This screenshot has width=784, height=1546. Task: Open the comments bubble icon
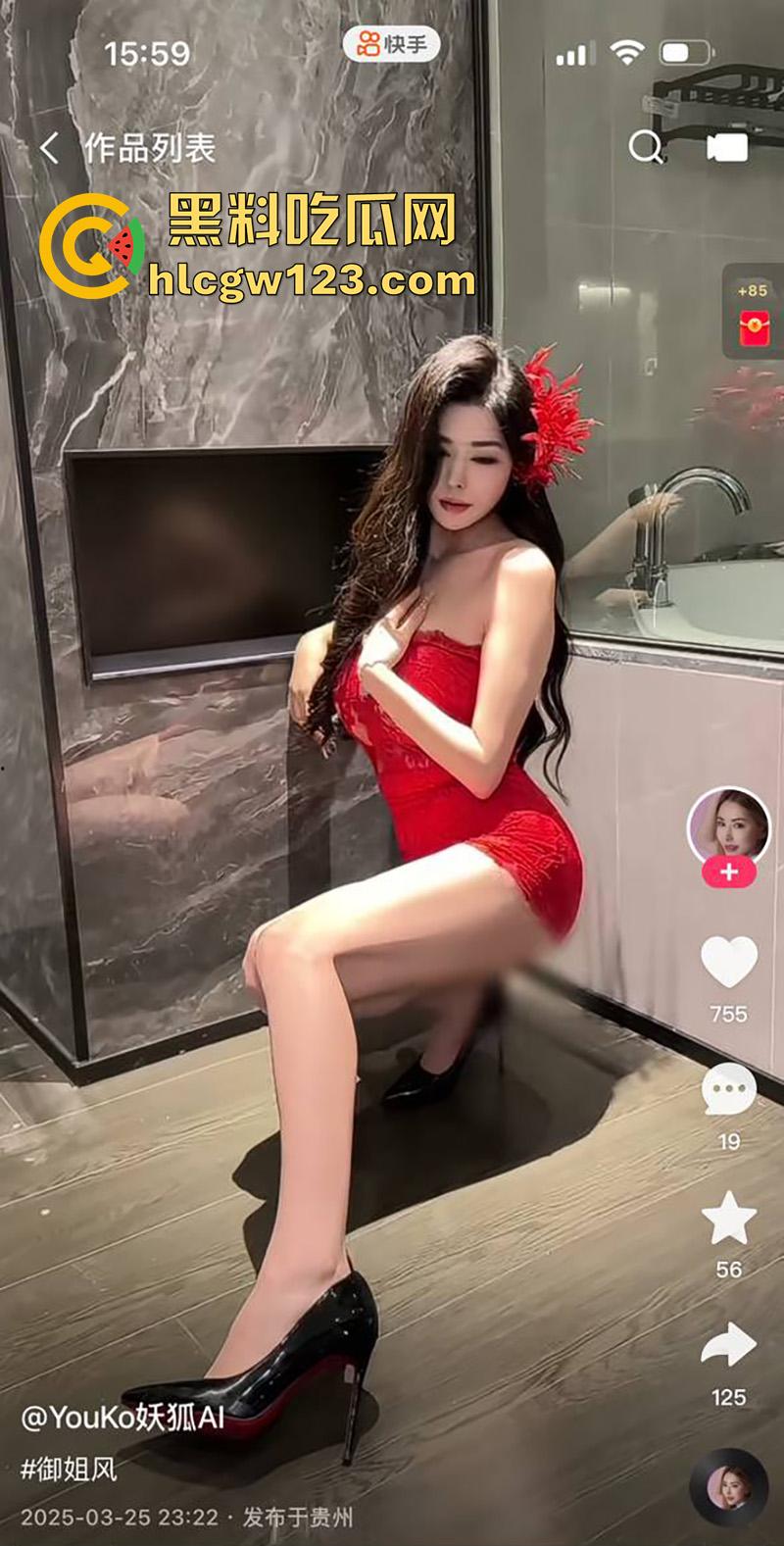pyautogui.click(x=727, y=1087)
